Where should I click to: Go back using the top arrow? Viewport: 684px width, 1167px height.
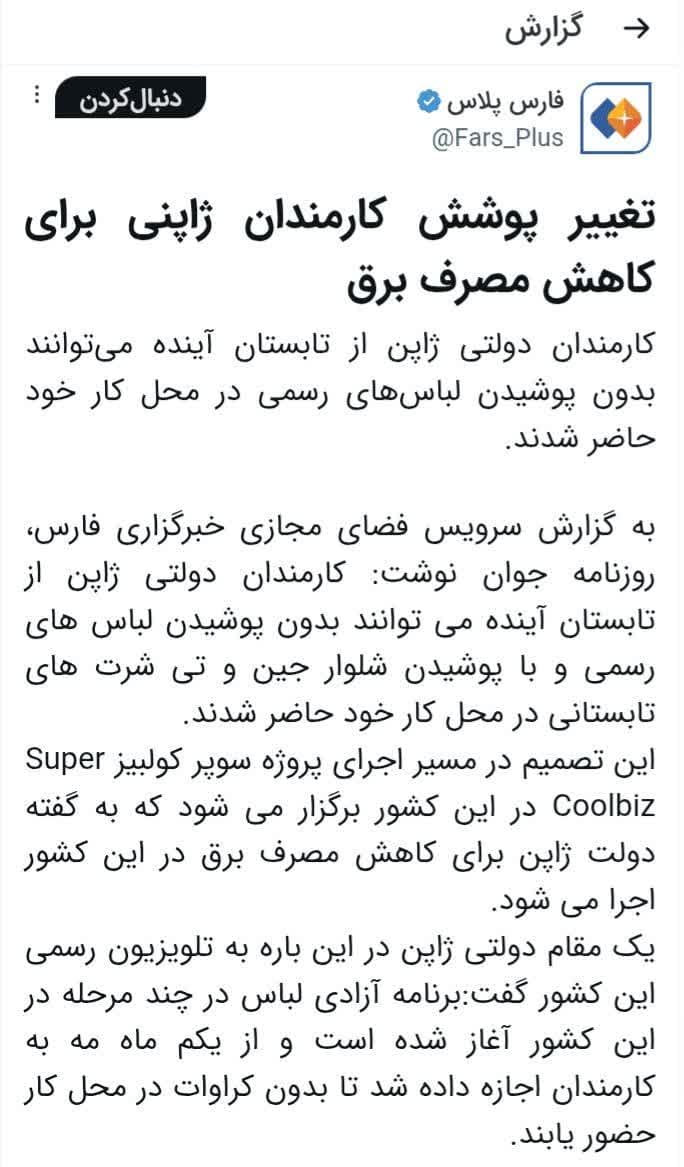coord(637,29)
